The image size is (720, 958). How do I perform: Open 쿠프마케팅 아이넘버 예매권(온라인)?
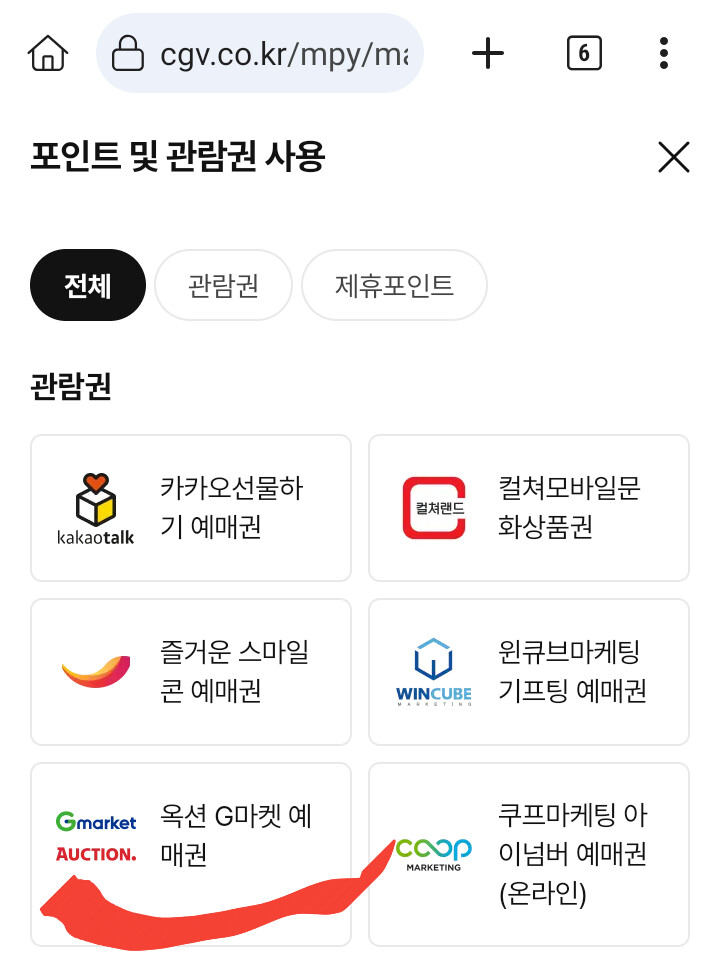529,854
